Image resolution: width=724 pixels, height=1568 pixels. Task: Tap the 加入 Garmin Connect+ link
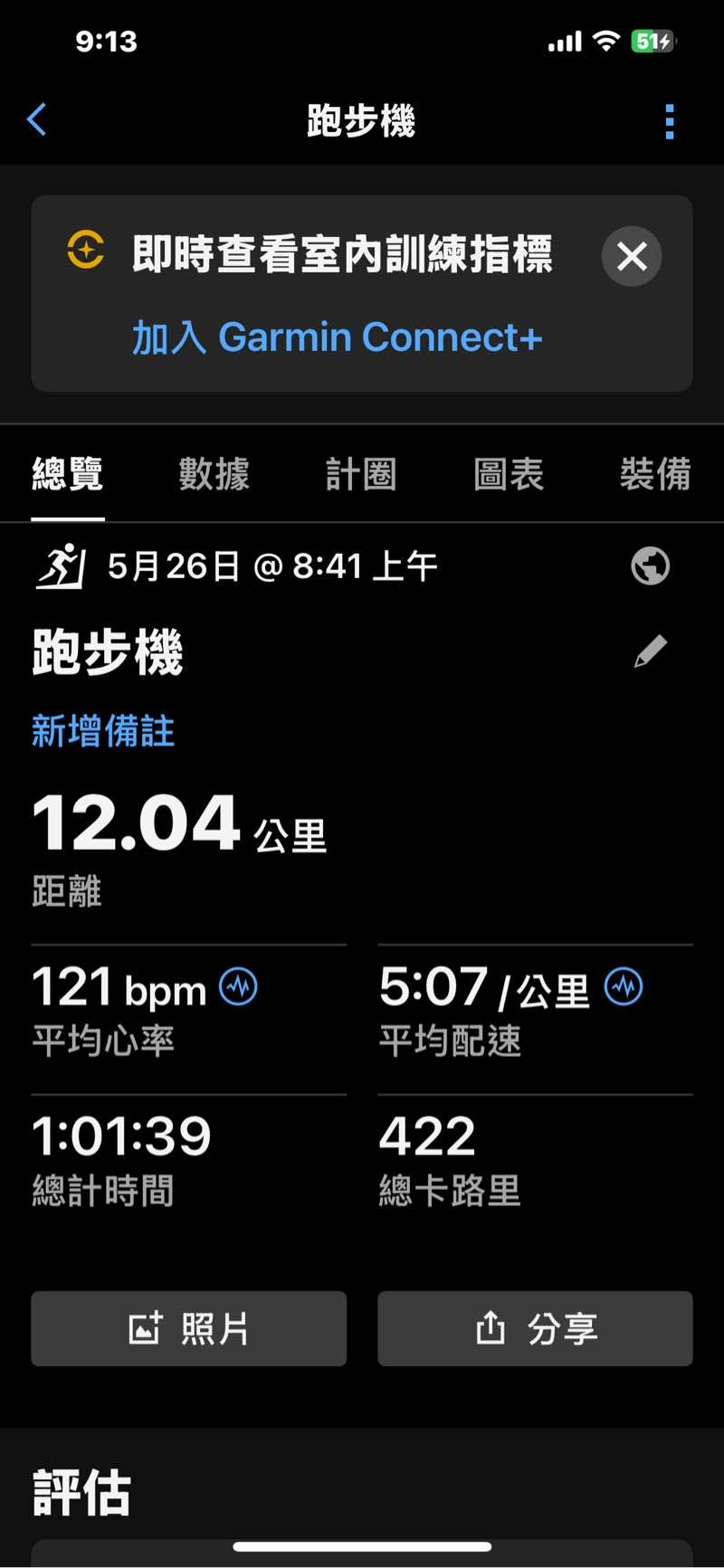(x=337, y=337)
